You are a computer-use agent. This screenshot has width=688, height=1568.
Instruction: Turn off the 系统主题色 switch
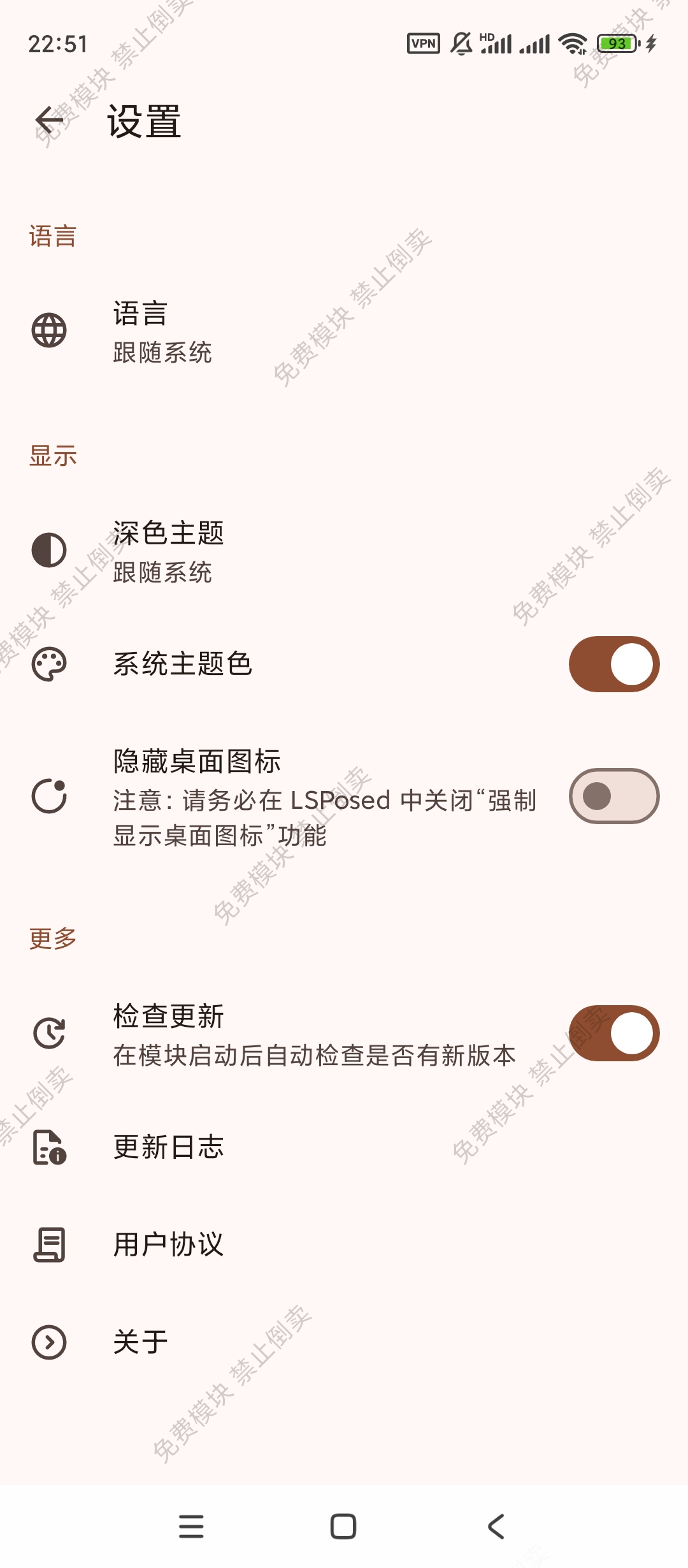613,664
